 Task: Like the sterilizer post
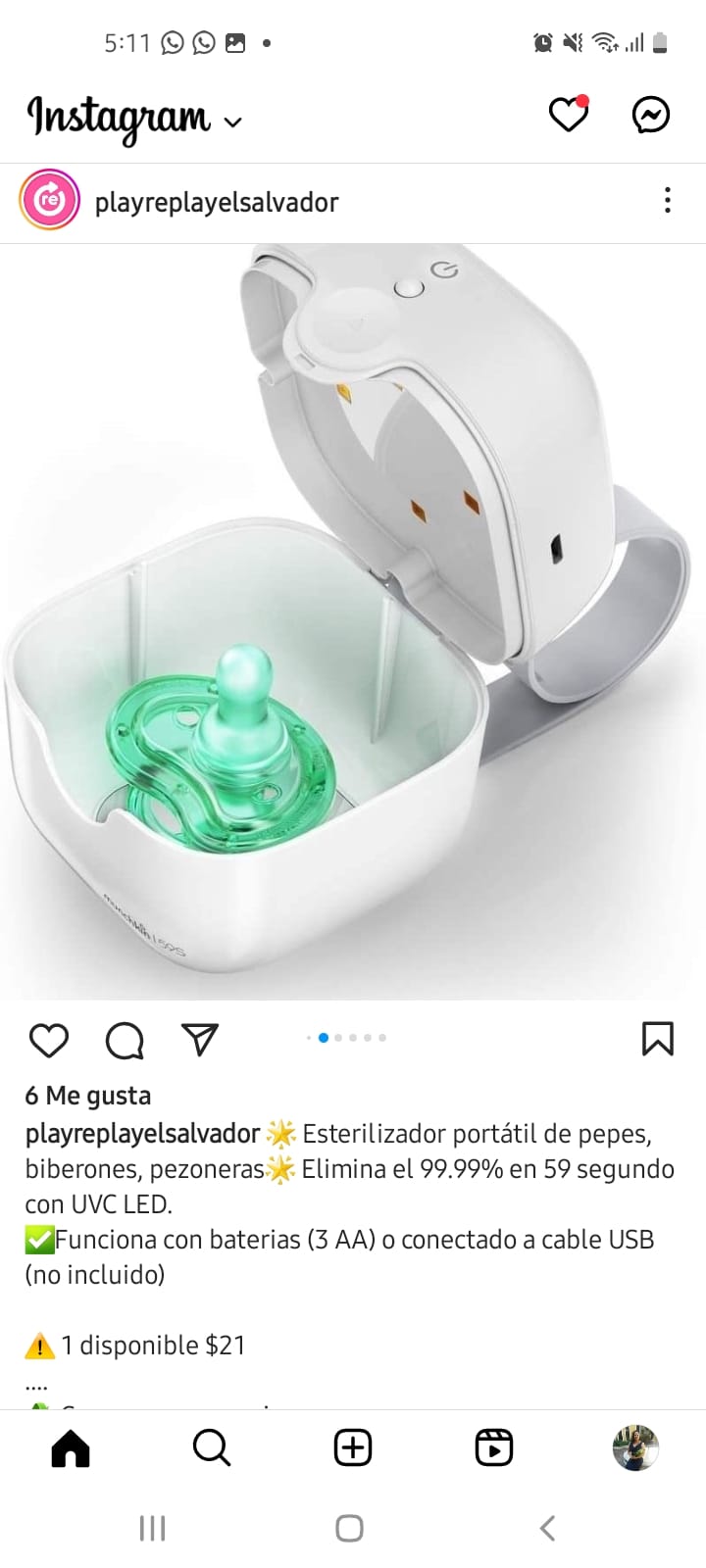(x=48, y=1040)
